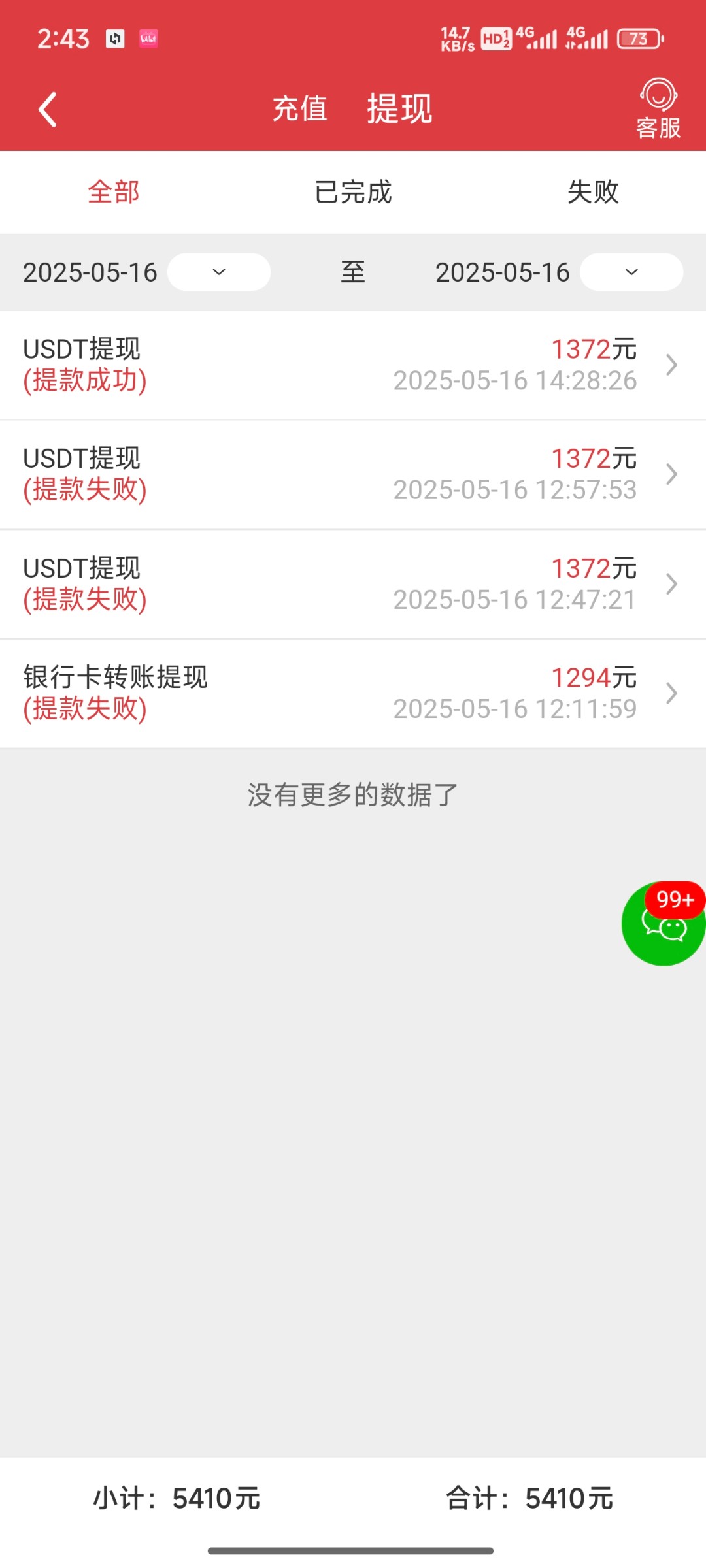View the 银行卡转账提现 record of 1294元
The height and width of the screenshot is (1568, 706).
tap(353, 693)
